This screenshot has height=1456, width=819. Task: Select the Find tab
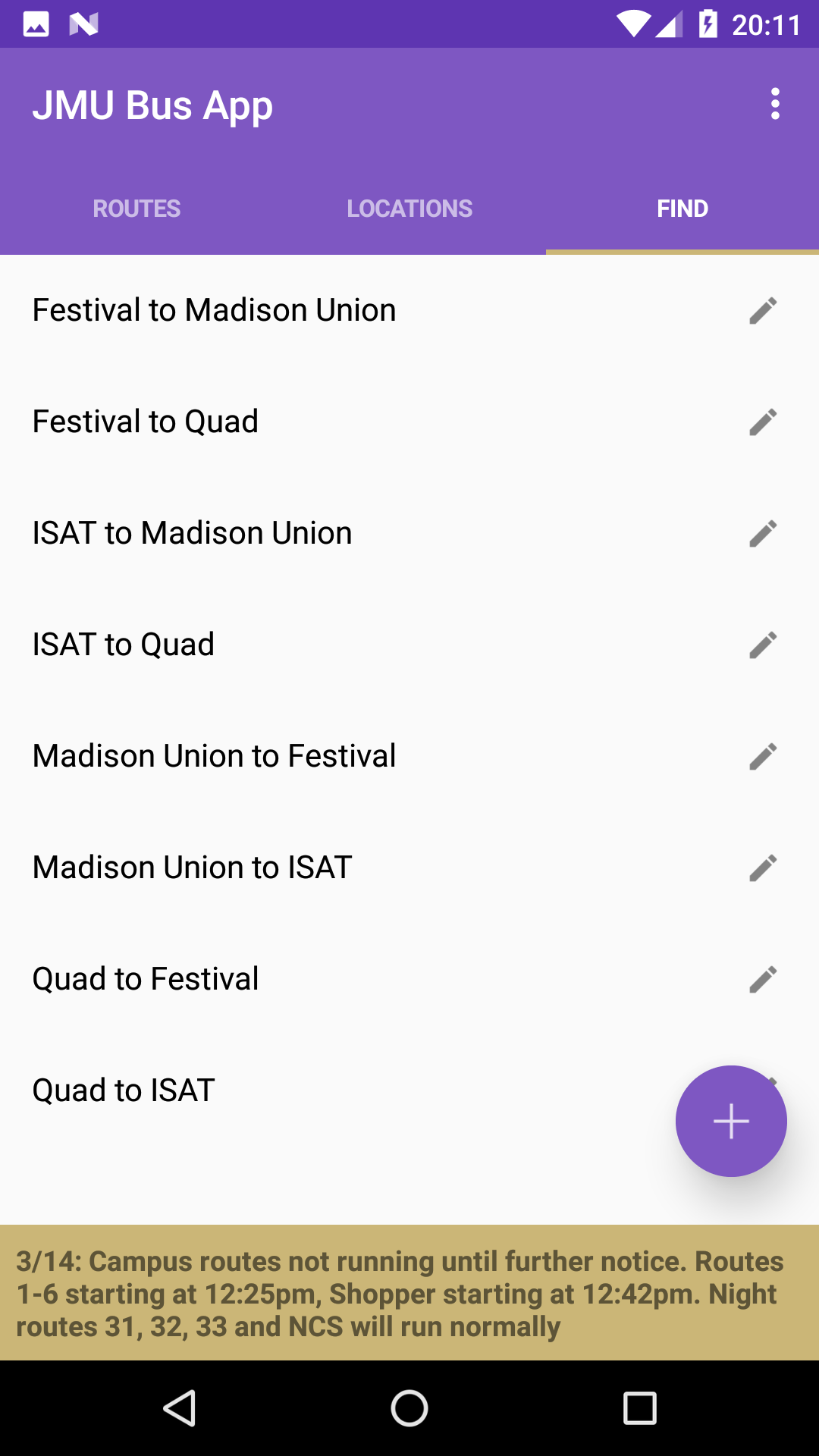(682, 209)
